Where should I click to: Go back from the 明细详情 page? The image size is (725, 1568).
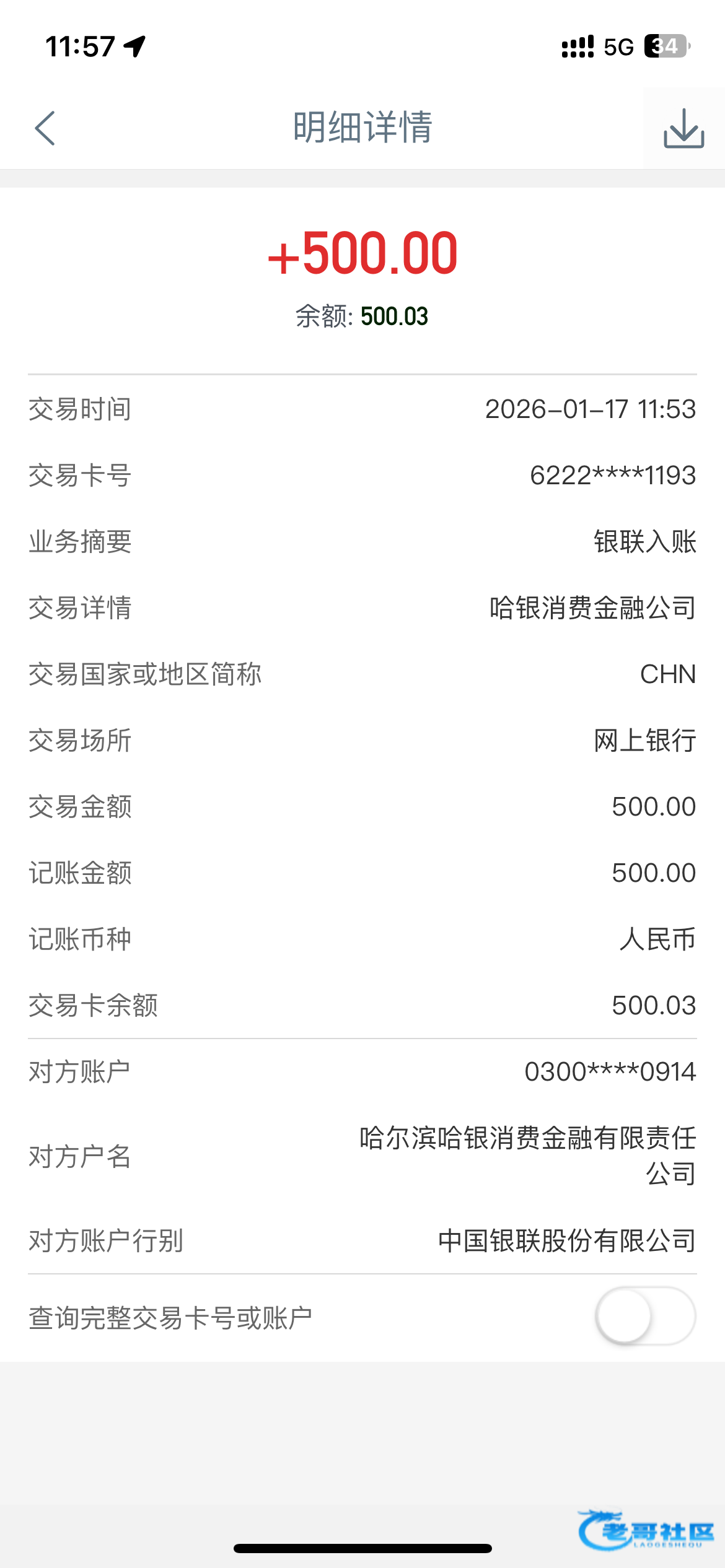[x=45, y=128]
